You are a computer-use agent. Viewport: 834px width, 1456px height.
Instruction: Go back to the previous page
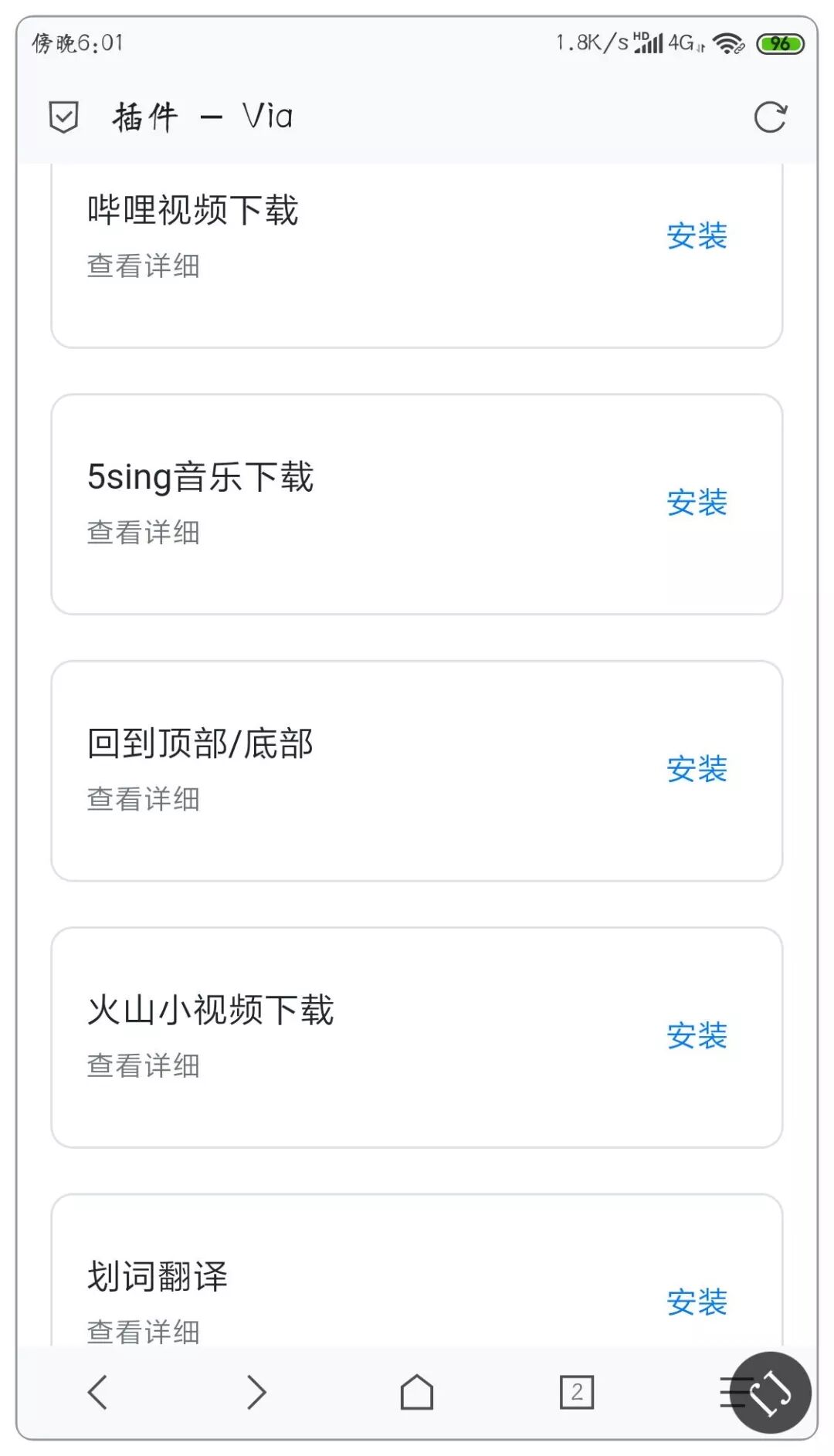pos(98,1392)
